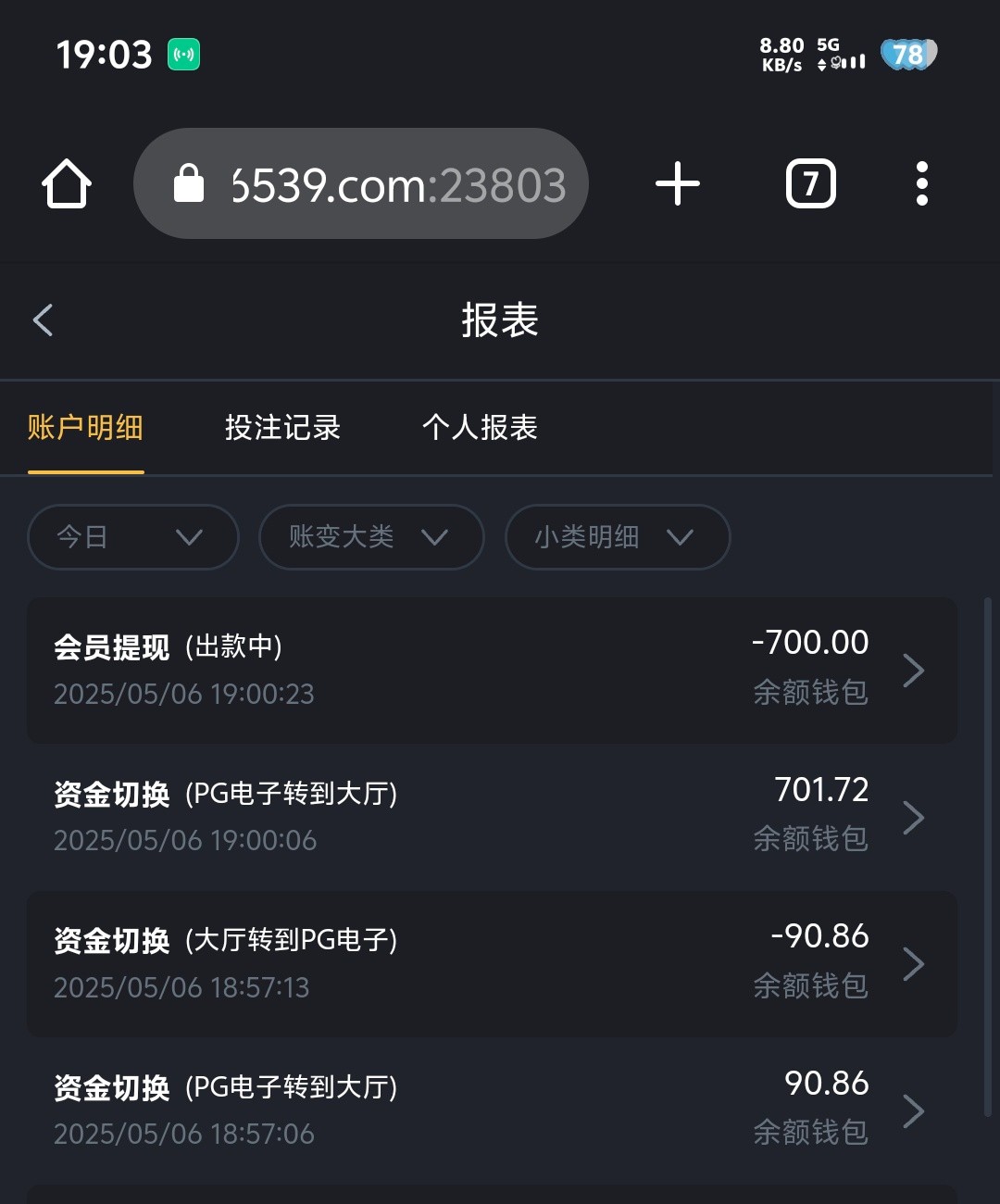Expand the 小类明细 filter dropdown
The width and height of the screenshot is (1000, 1204).
tap(617, 537)
